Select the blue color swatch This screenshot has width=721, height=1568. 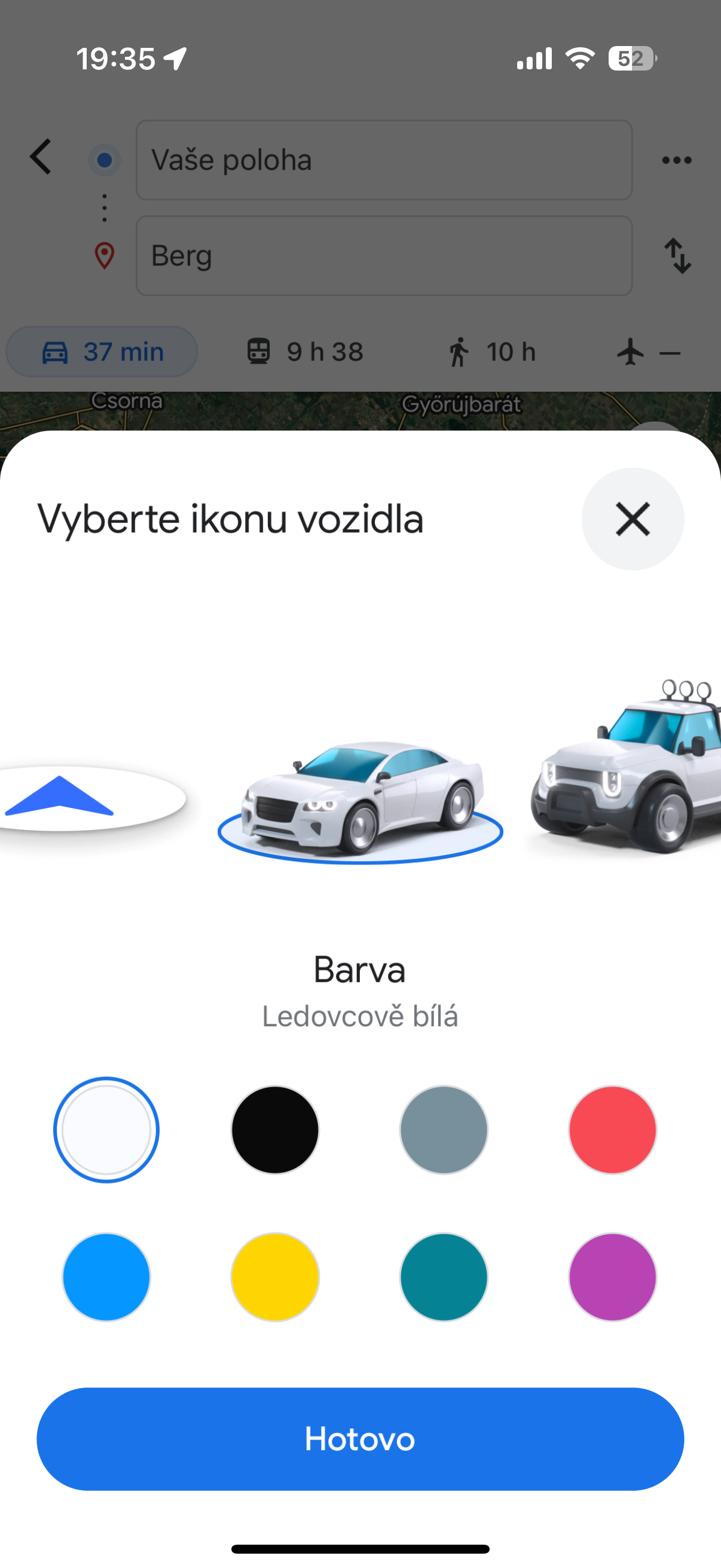point(106,1277)
